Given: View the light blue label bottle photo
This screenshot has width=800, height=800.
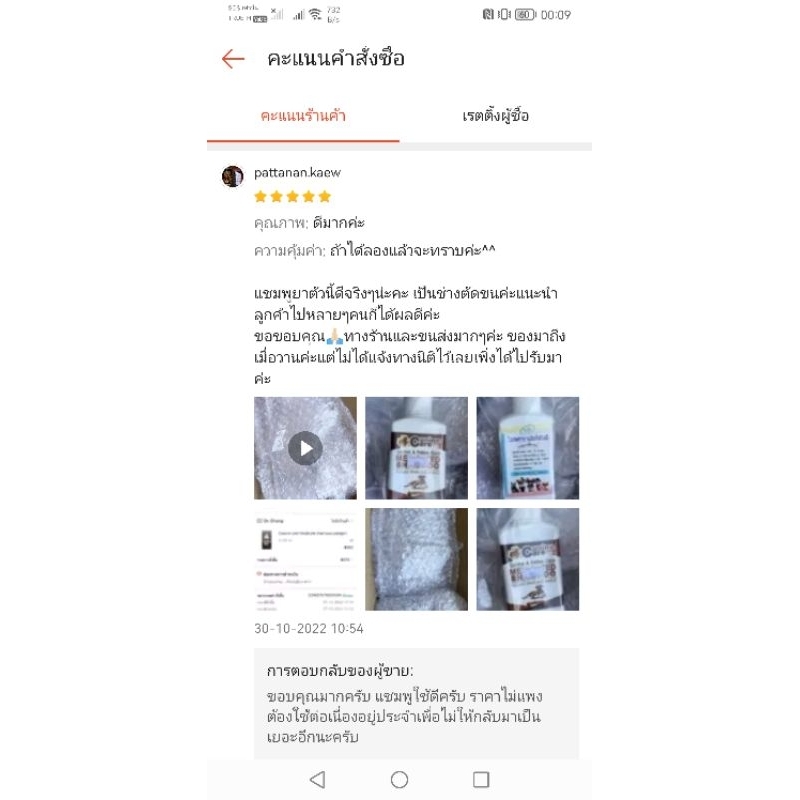Looking at the screenshot, I should coord(528,448).
